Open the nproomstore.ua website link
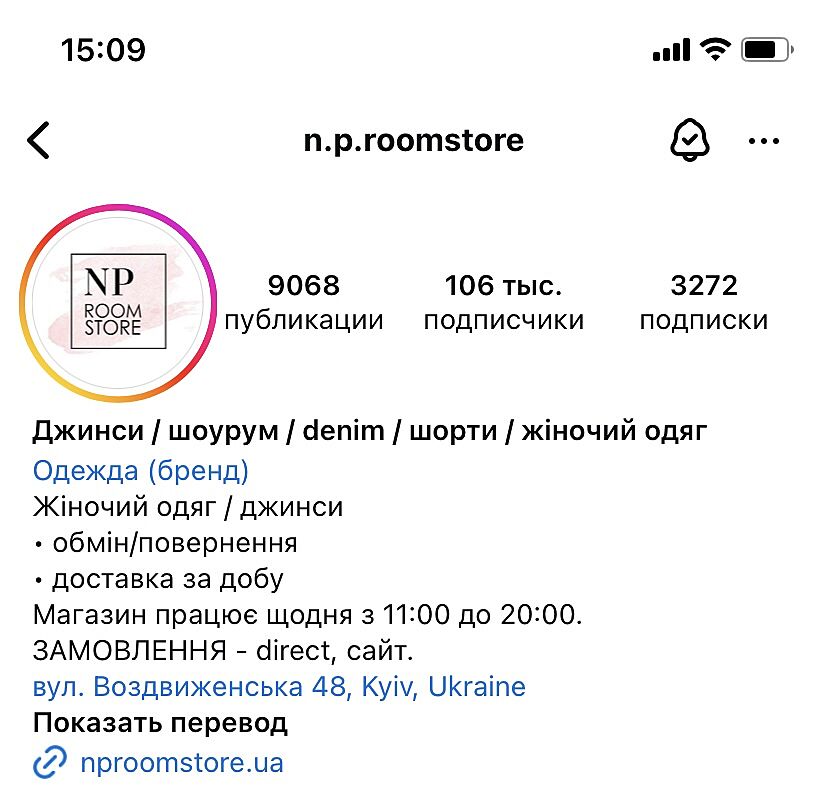 pyautogui.click(x=181, y=763)
